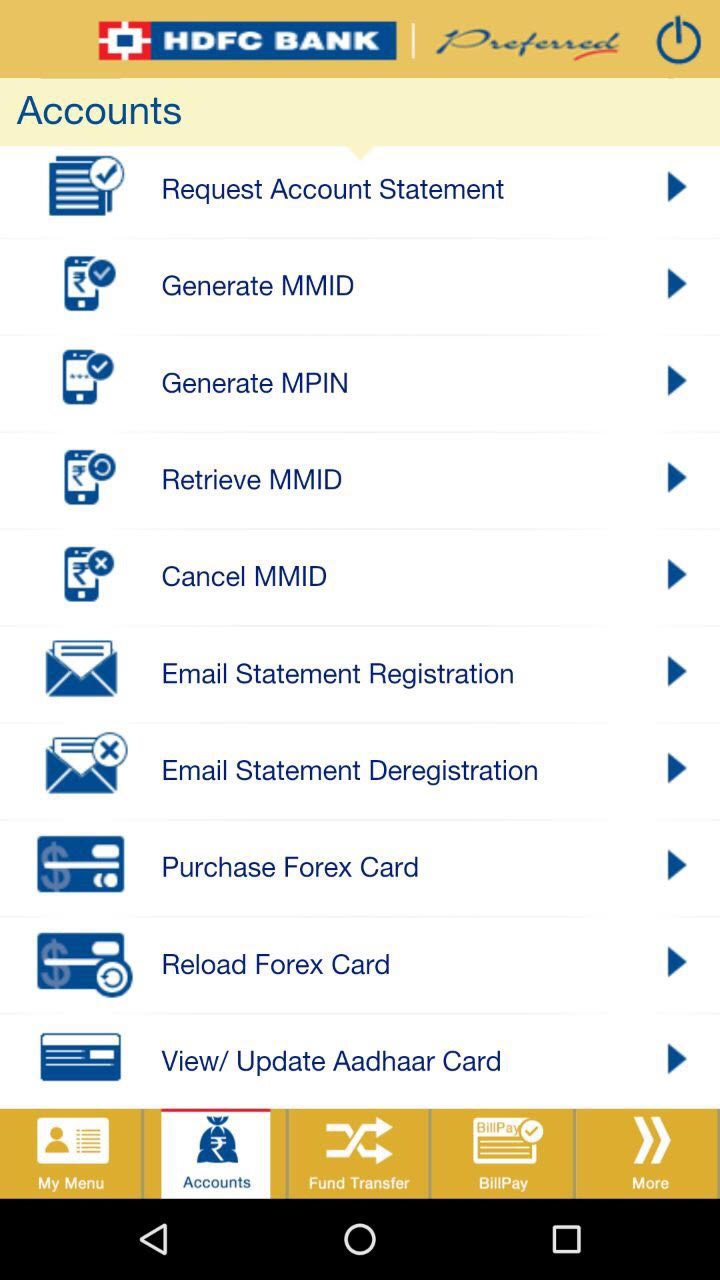The height and width of the screenshot is (1280, 720).
Task: Open Cancel MMID option
Action: point(360,577)
